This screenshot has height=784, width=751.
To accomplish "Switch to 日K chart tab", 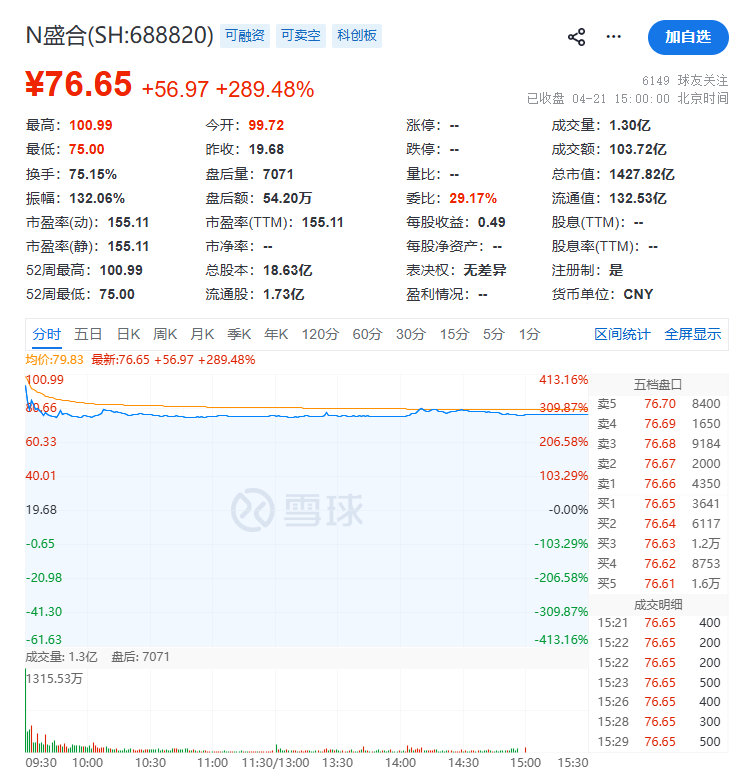I will click(x=128, y=334).
